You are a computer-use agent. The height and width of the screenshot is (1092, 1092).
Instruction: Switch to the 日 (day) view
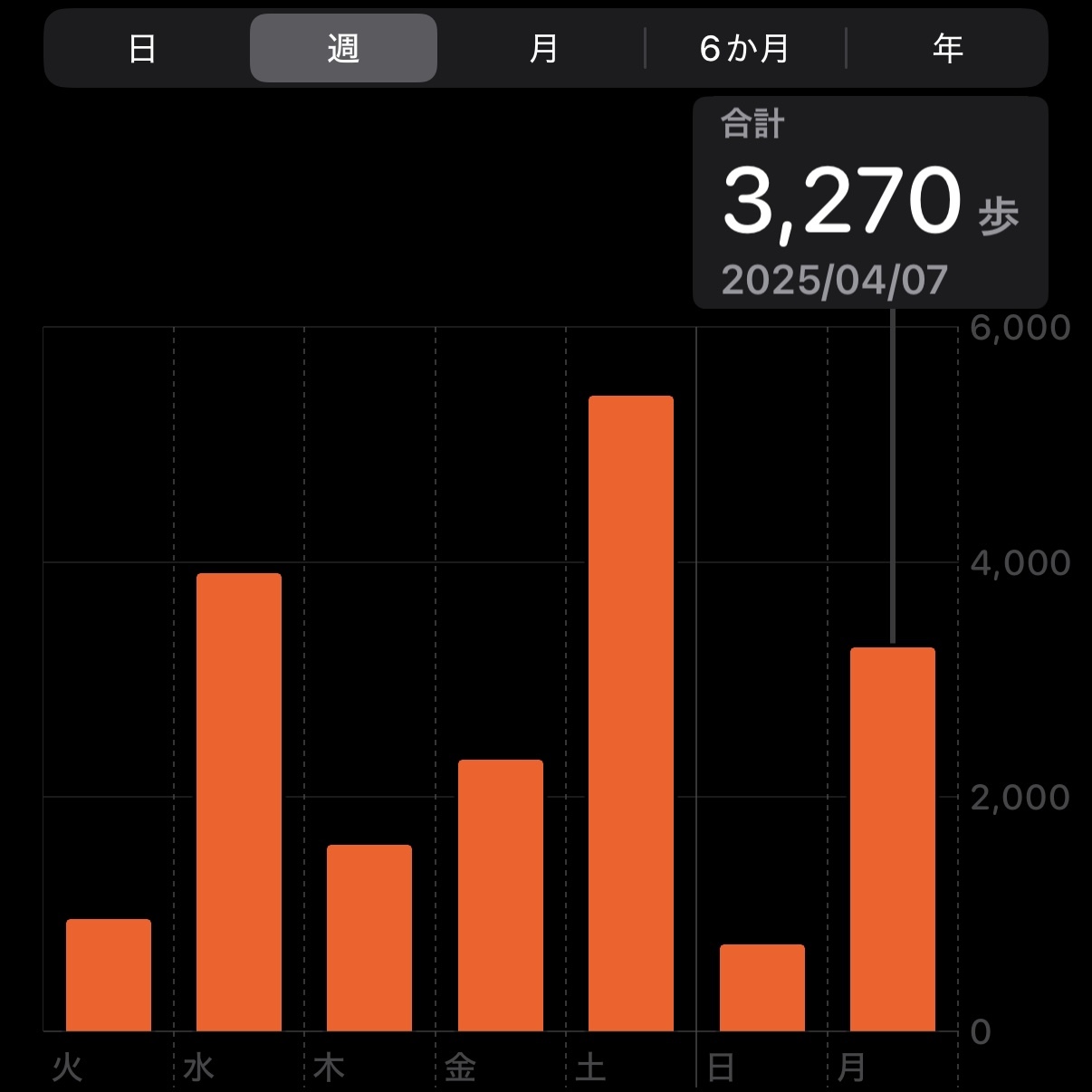click(x=142, y=48)
